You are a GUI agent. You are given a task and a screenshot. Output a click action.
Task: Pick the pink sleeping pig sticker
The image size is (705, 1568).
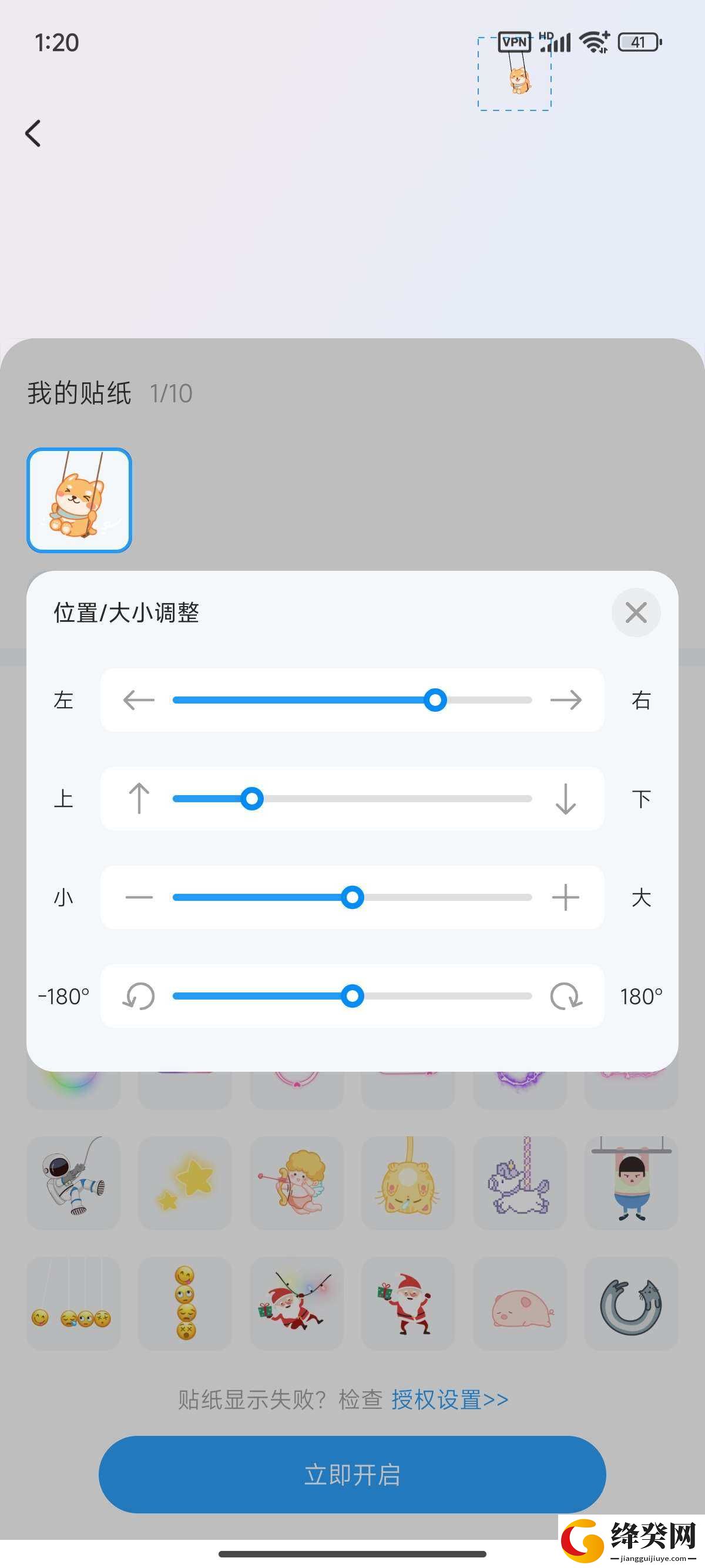point(519,1303)
